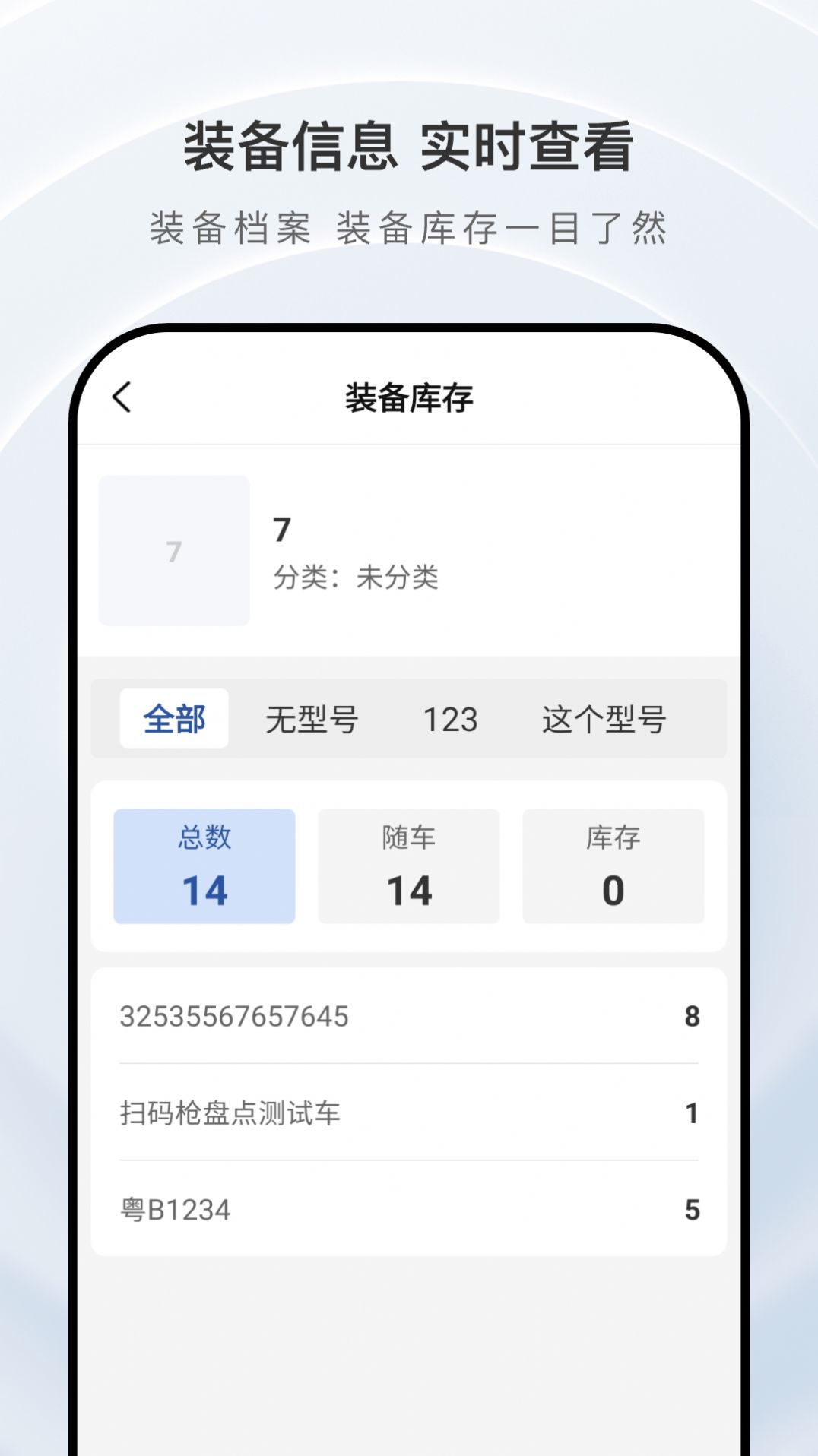Select the 123 model filter
818x1456 pixels.
point(449,720)
